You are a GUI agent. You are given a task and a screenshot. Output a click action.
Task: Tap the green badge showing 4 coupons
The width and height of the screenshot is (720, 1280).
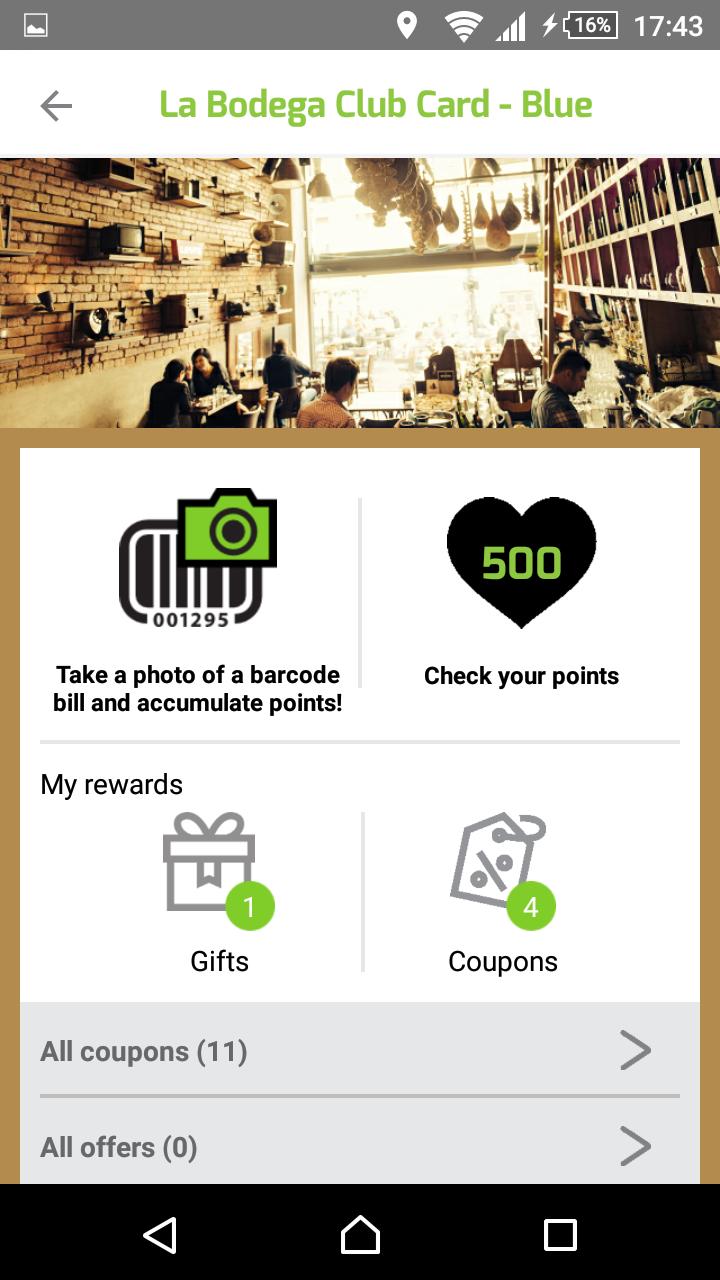(531, 905)
